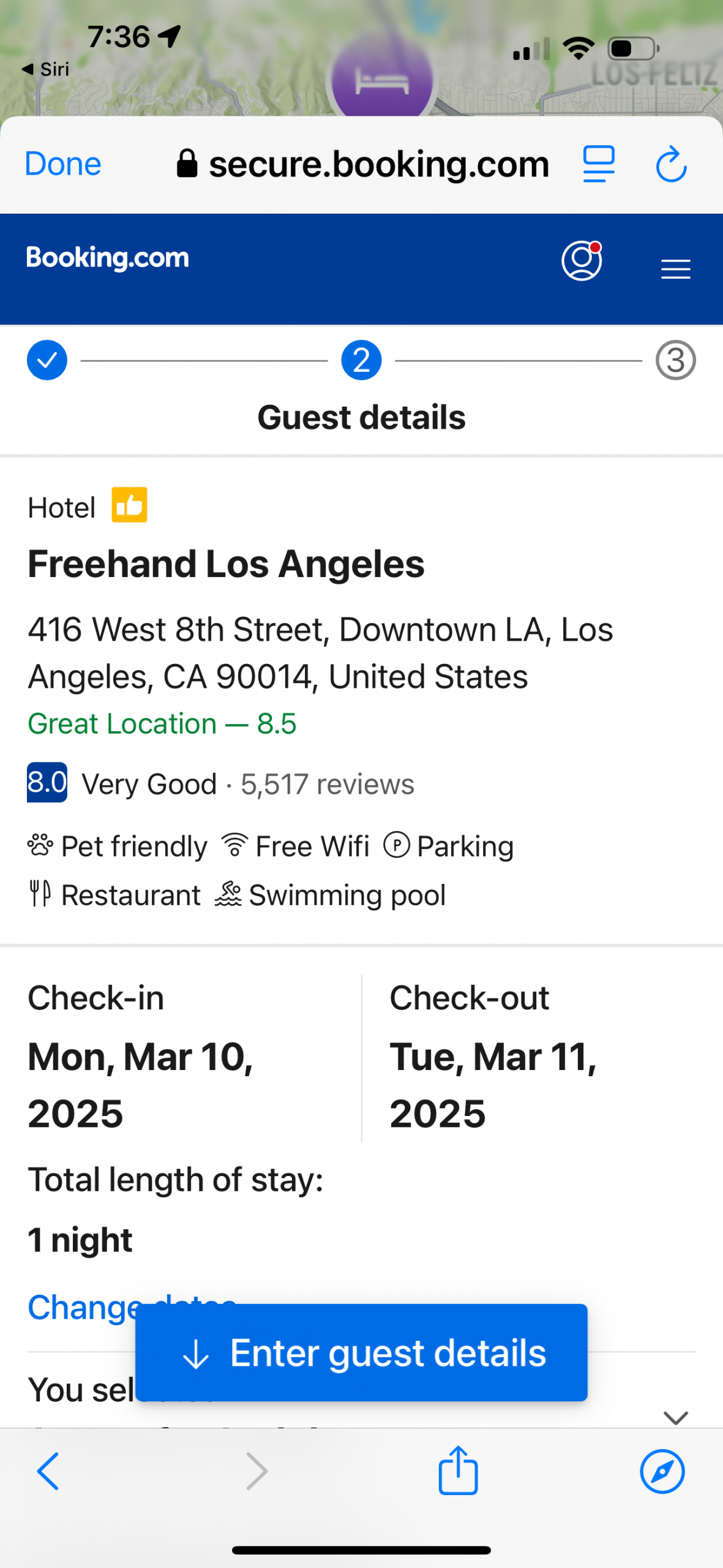Tap the Enter guest details button
The image size is (723, 1568).
[361, 1352]
